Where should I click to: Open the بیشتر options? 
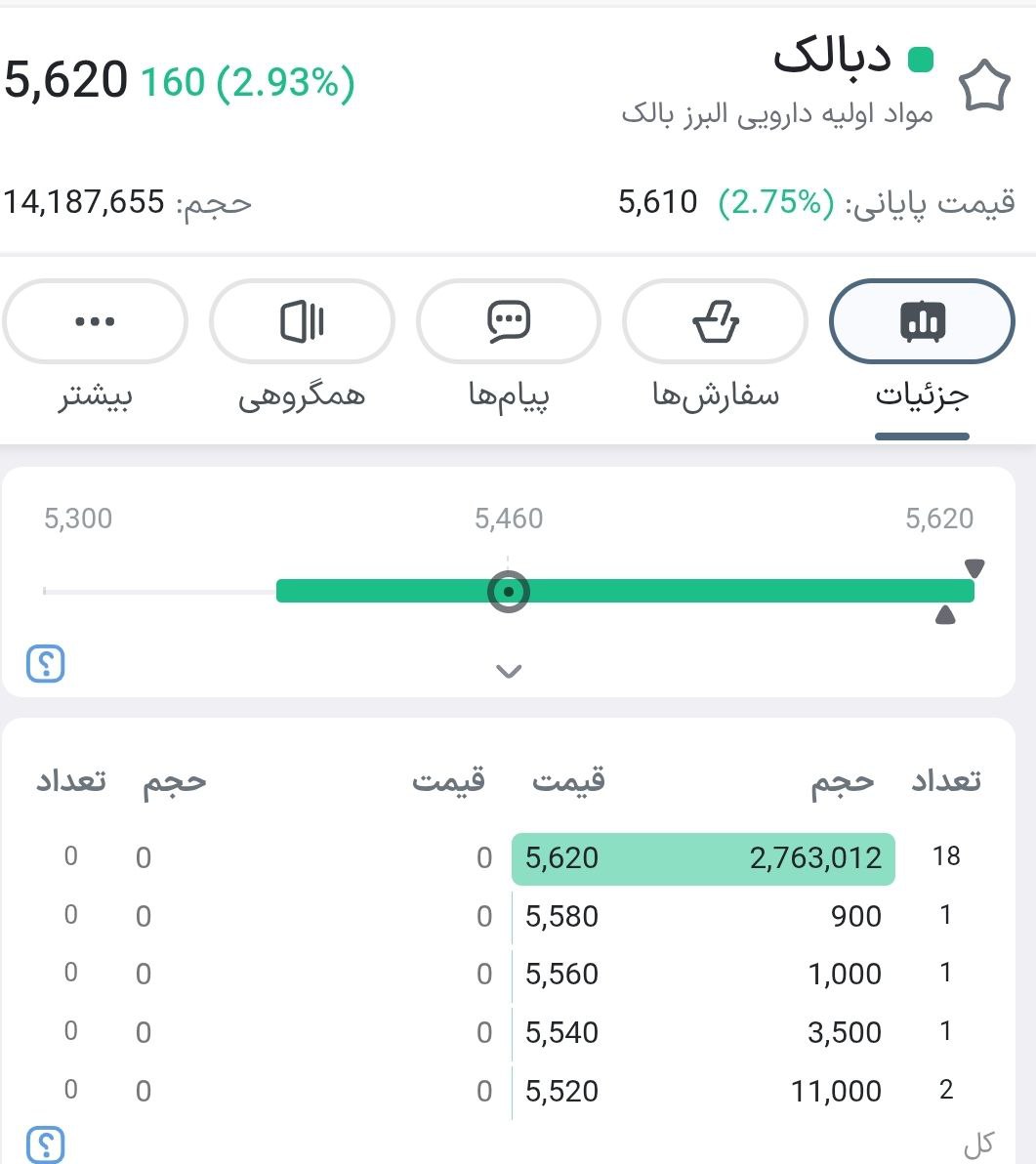(x=95, y=321)
